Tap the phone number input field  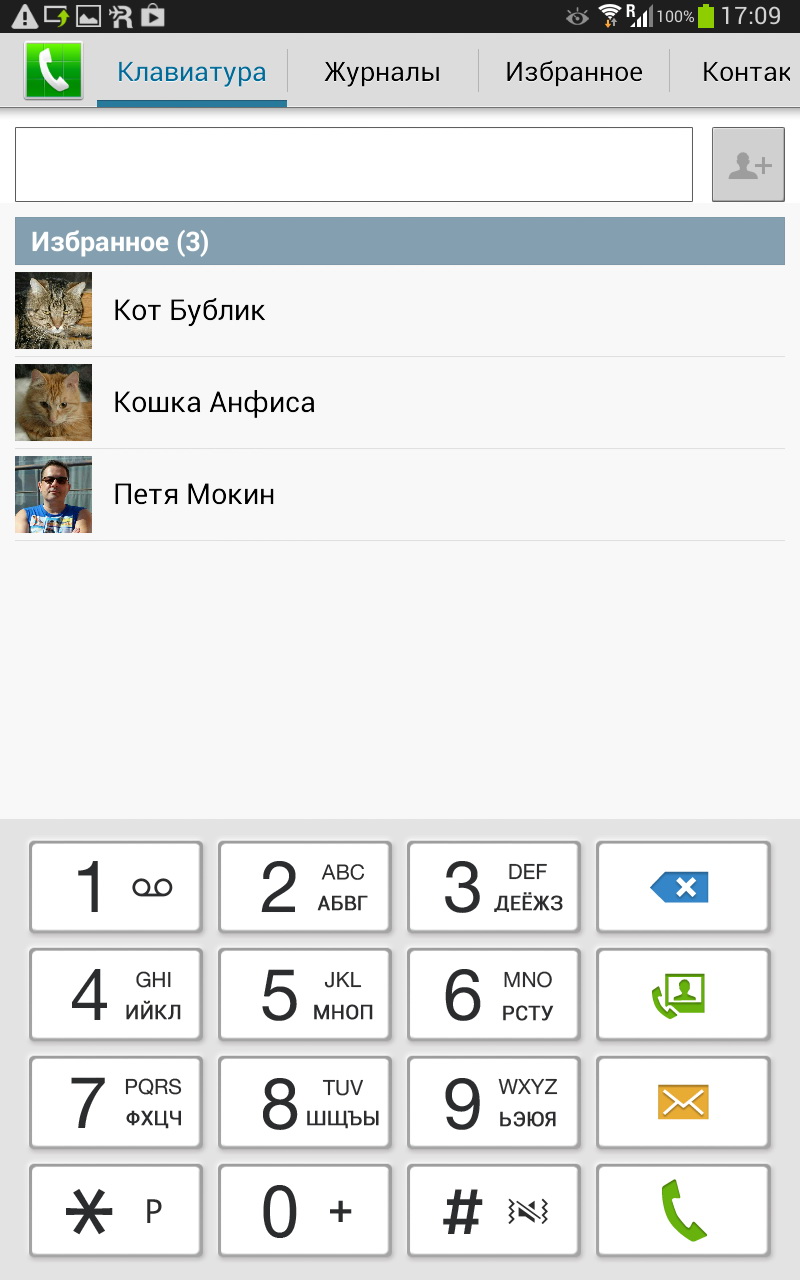point(353,165)
